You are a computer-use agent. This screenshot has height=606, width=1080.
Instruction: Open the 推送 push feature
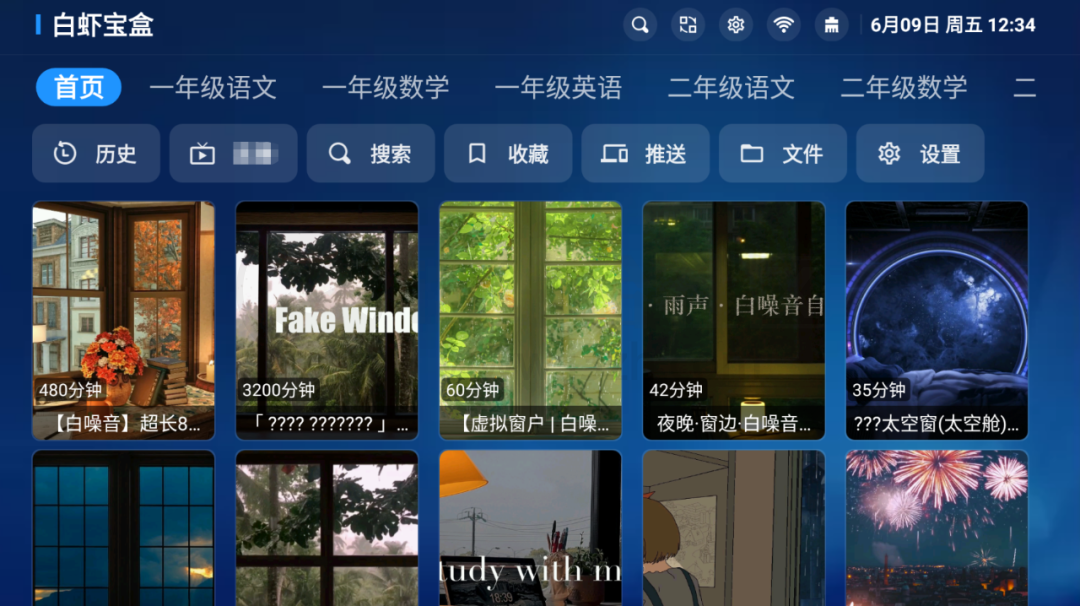(x=645, y=153)
